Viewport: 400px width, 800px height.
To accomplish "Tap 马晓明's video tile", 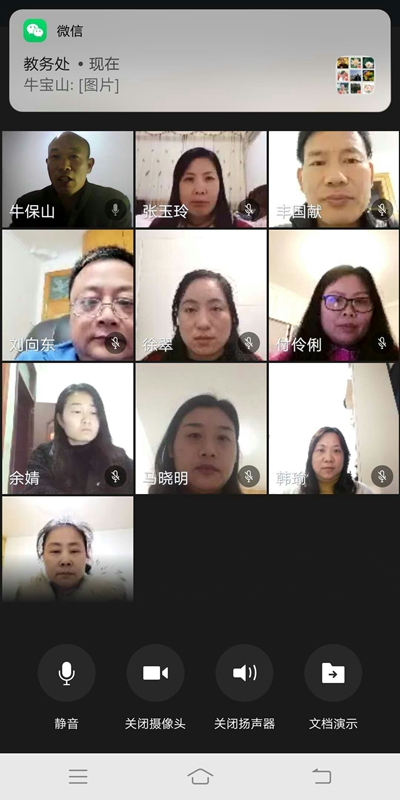I will pyautogui.click(x=201, y=429).
